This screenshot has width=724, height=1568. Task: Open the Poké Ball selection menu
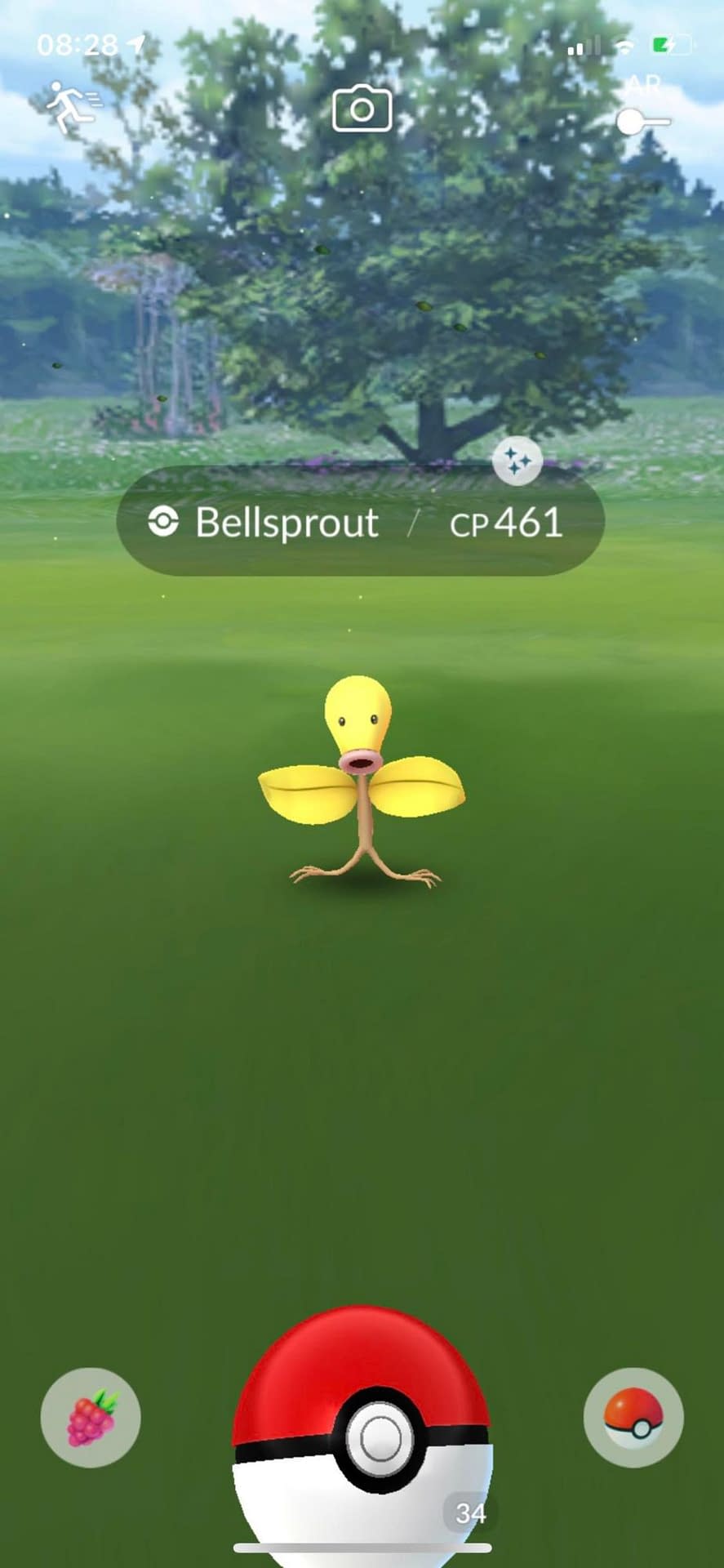(633, 1418)
